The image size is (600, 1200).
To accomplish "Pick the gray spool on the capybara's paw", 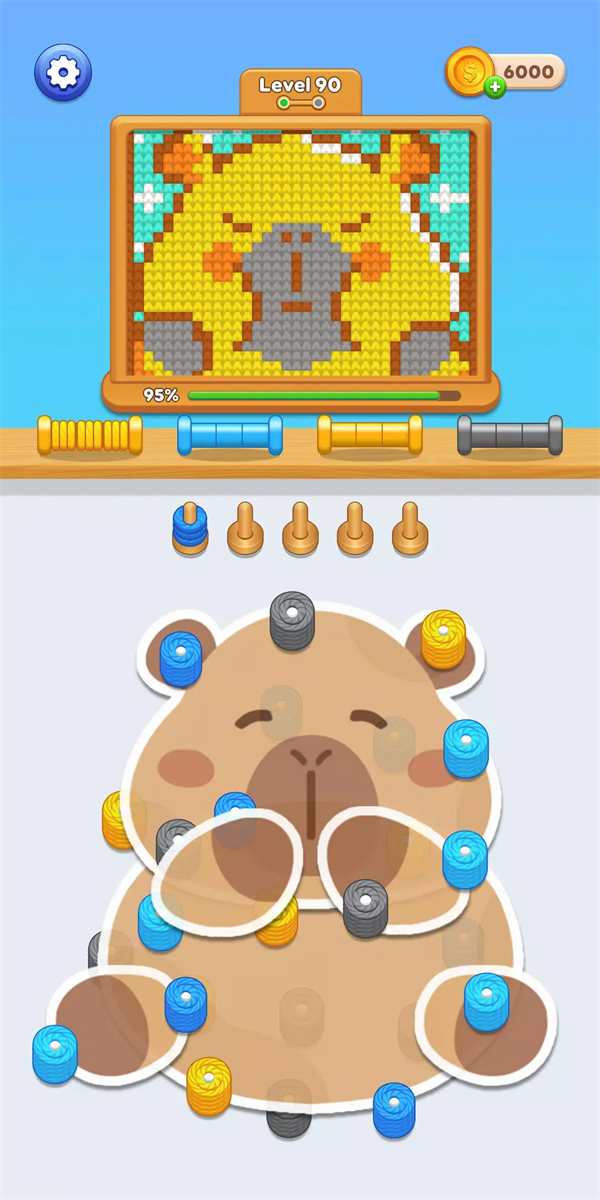I will 365,906.
